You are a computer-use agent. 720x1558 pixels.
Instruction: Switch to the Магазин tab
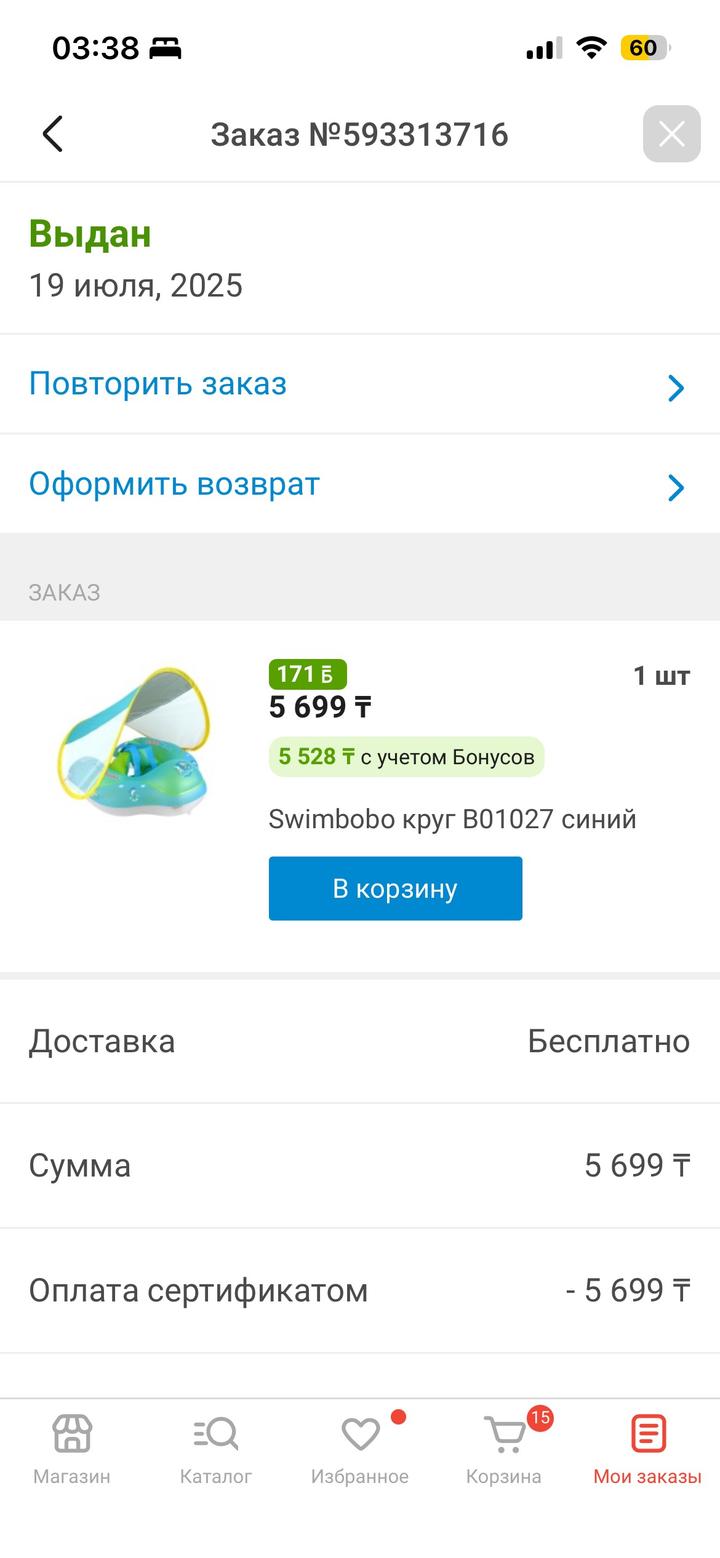point(72,1448)
